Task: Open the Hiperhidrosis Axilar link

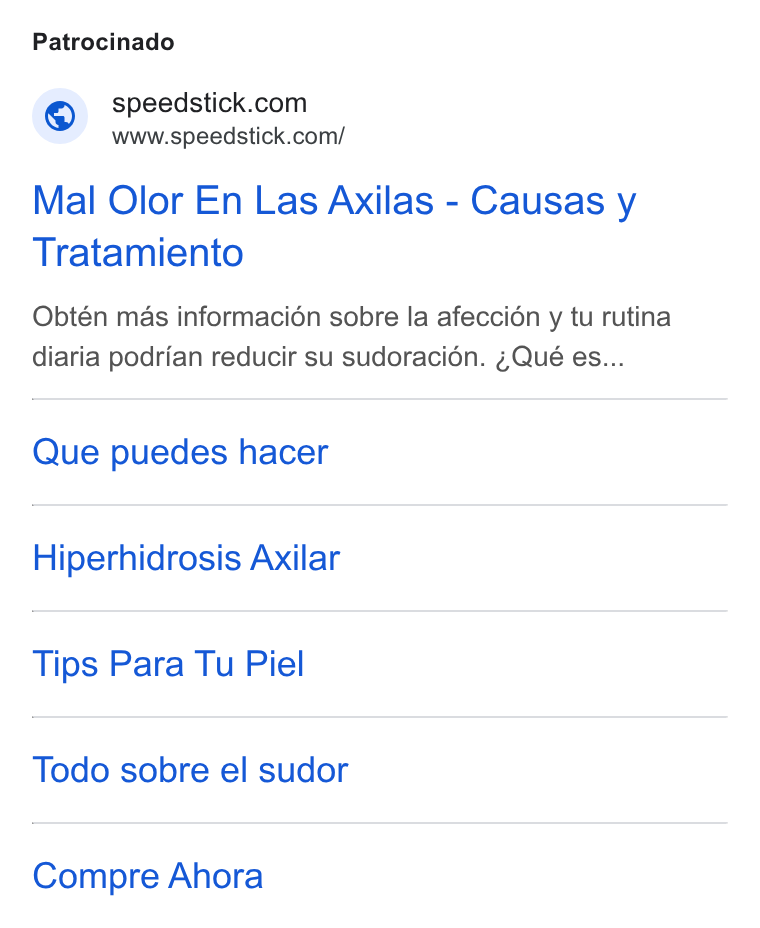Action: pyautogui.click(x=186, y=558)
